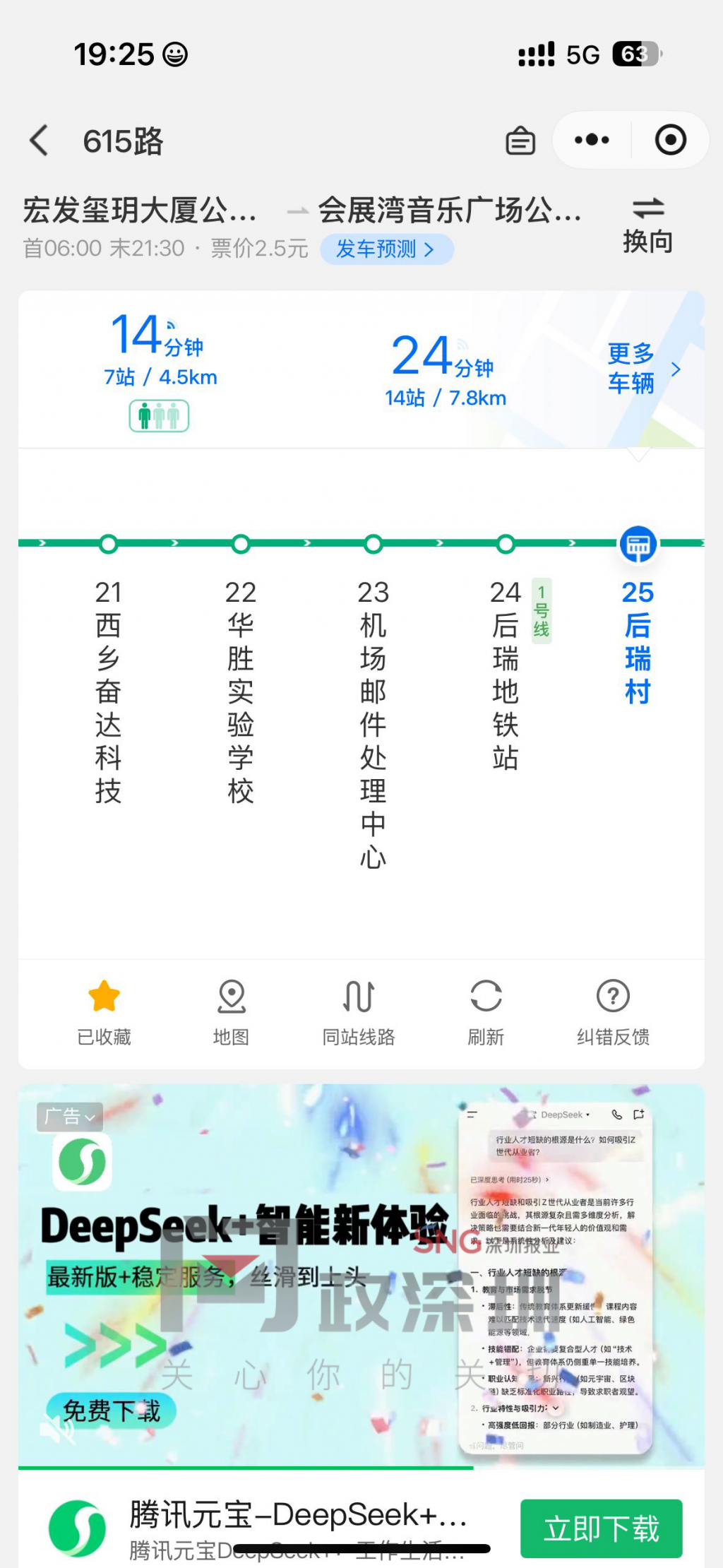This screenshot has height=1568, width=723.
Task: Go back from the 615路 page
Action: click(x=40, y=140)
